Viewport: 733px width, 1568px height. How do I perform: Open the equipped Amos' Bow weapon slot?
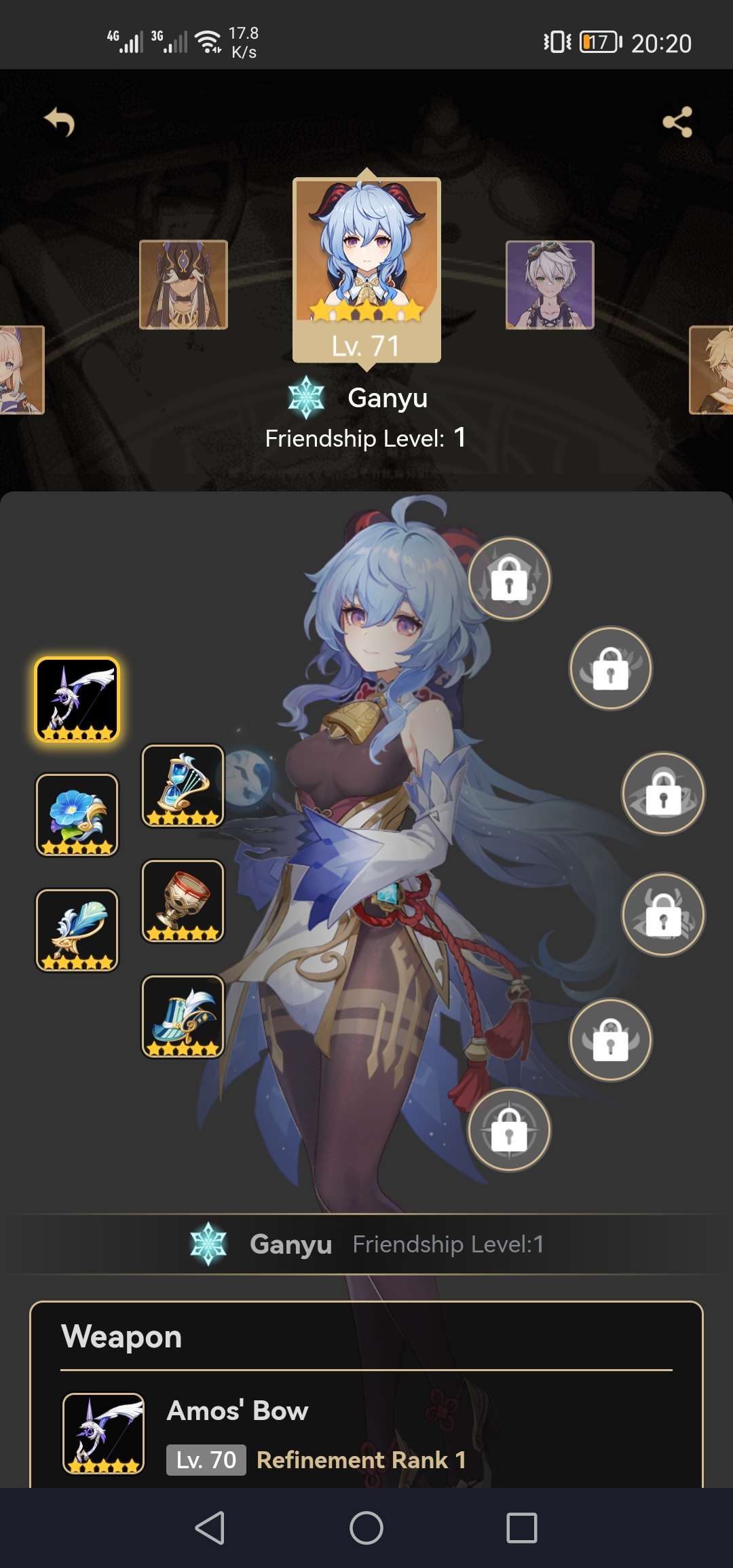click(x=77, y=699)
